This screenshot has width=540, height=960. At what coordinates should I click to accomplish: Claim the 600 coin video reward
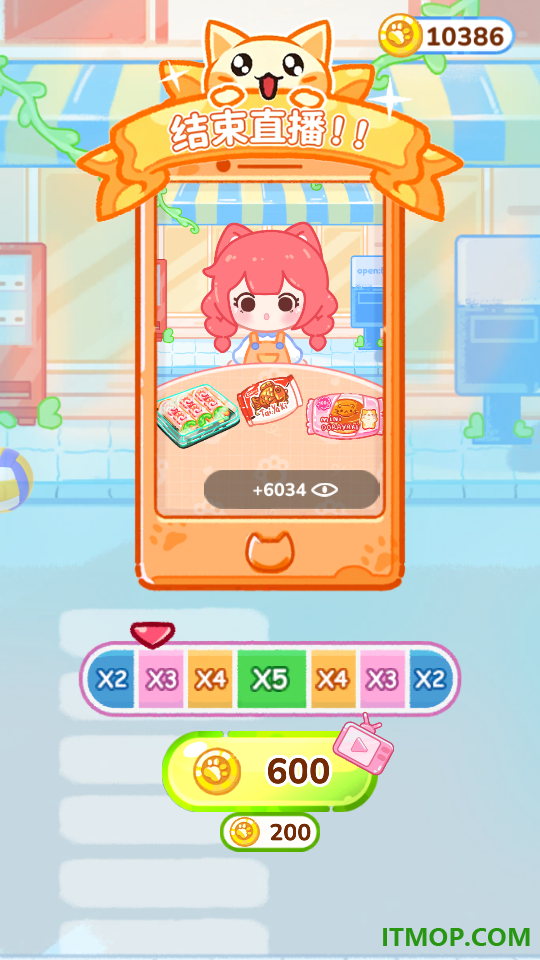pos(270,771)
